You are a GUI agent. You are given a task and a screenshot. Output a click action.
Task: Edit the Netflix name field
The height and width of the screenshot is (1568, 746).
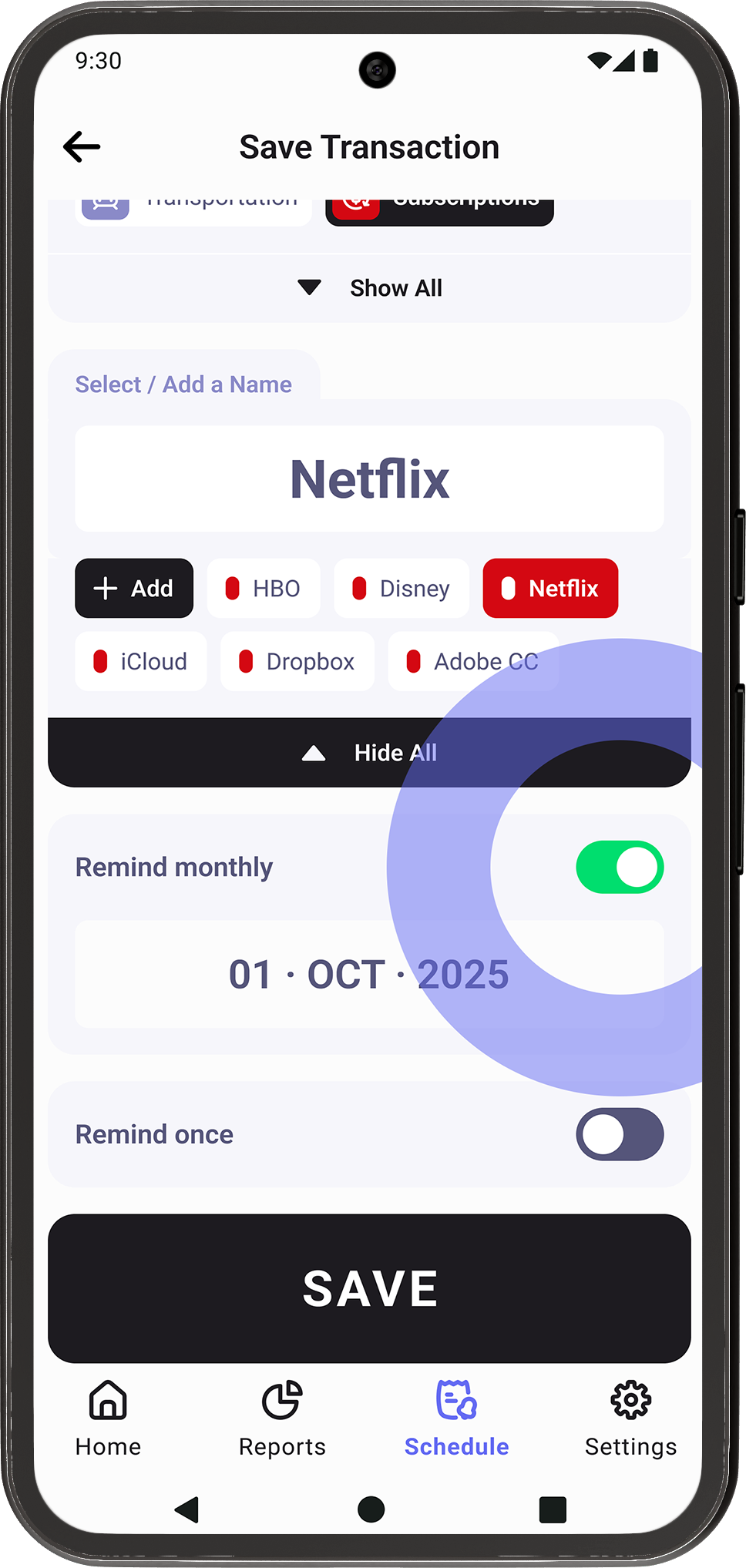370,478
